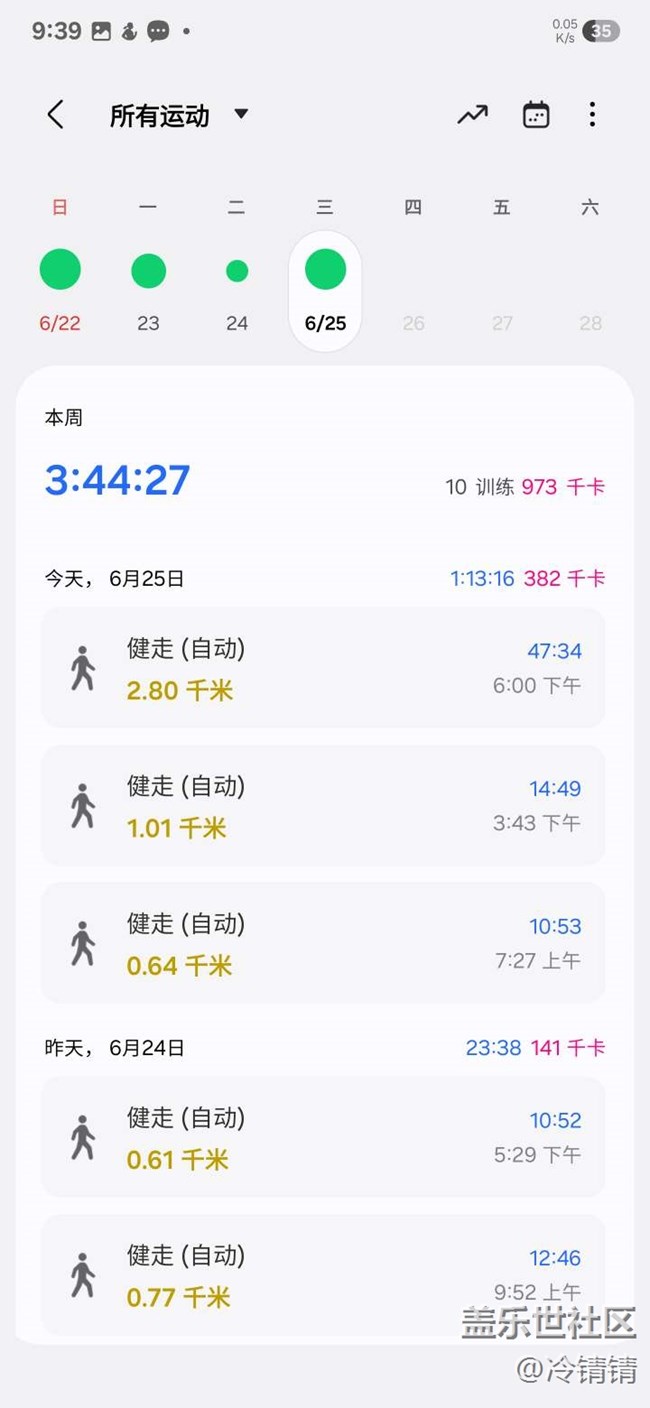Go back using the top arrow
Viewport: 650px width, 1408px height.
click(x=56, y=115)
